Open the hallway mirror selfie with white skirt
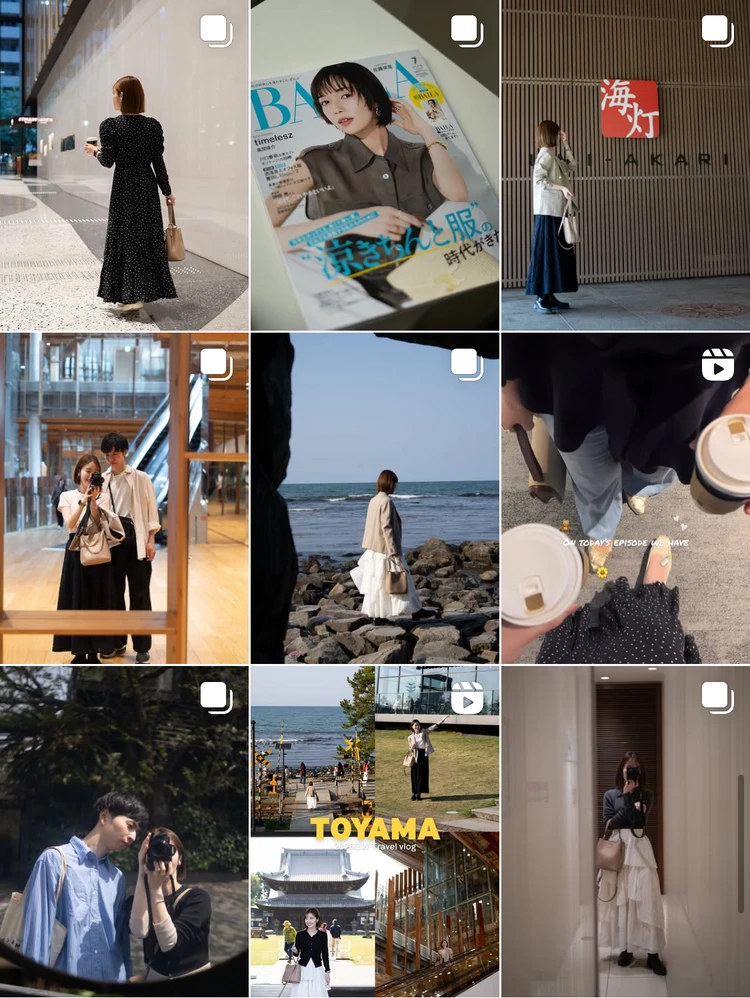 (x=625, y=832)
